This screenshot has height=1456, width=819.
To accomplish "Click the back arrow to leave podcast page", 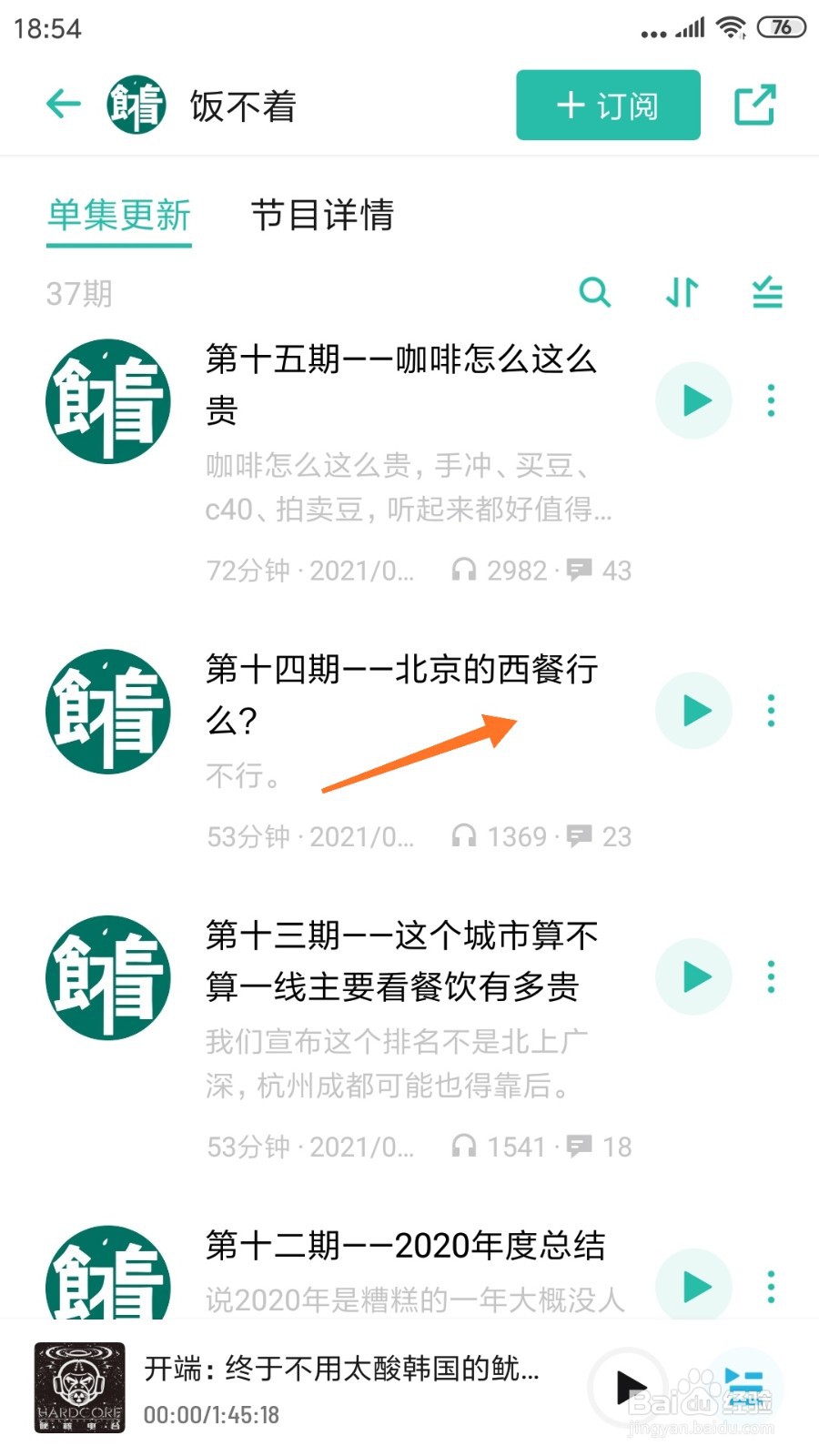I will pyautogui.click(x=62, y=104).
